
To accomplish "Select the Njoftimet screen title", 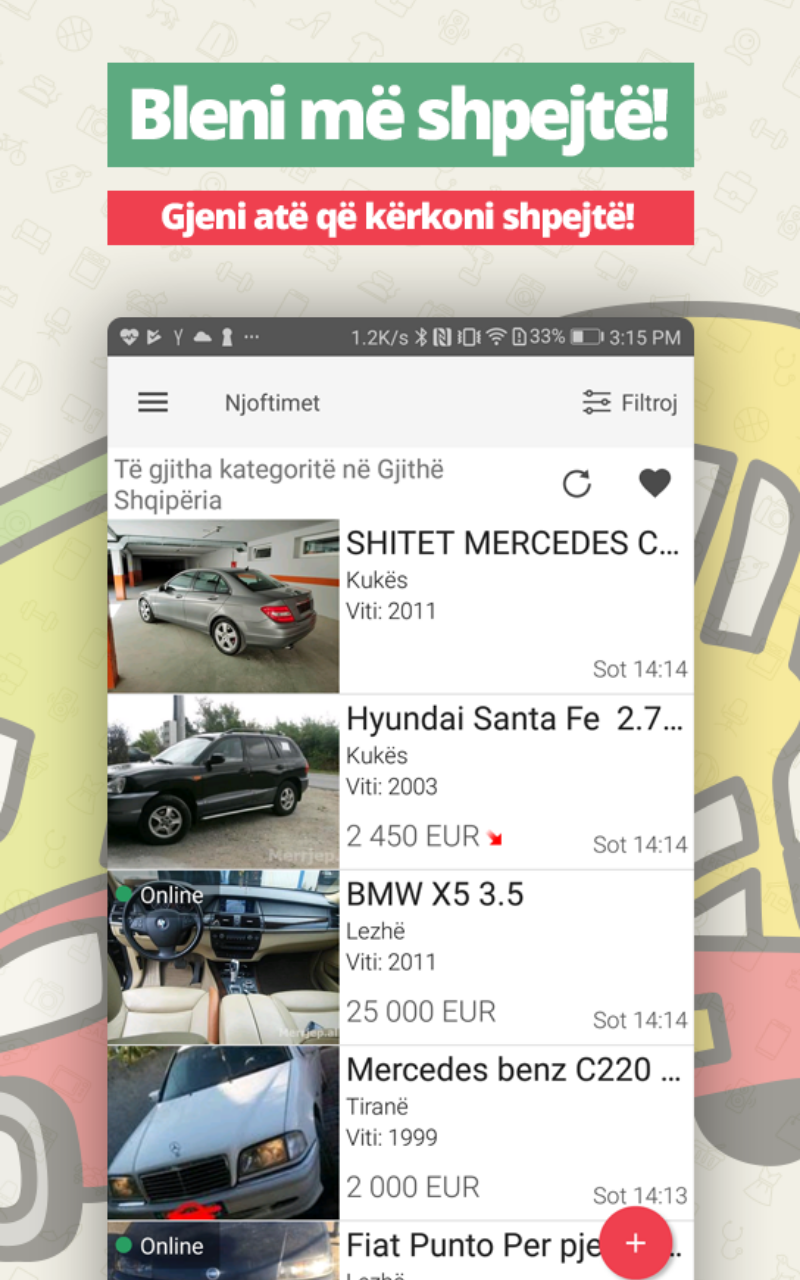I will click(271, 403).
